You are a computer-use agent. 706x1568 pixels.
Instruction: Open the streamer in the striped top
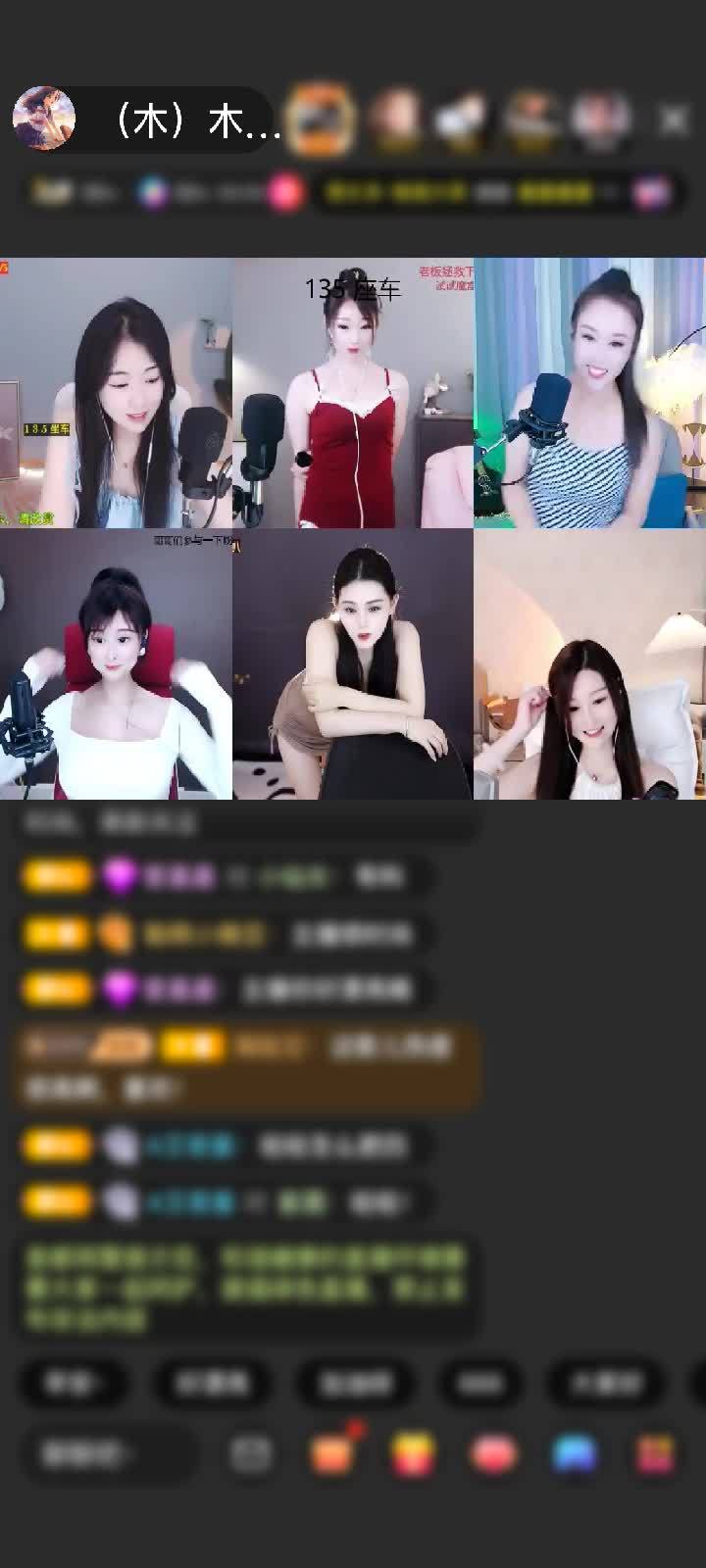pyautogui.click(x=589, y=393)
